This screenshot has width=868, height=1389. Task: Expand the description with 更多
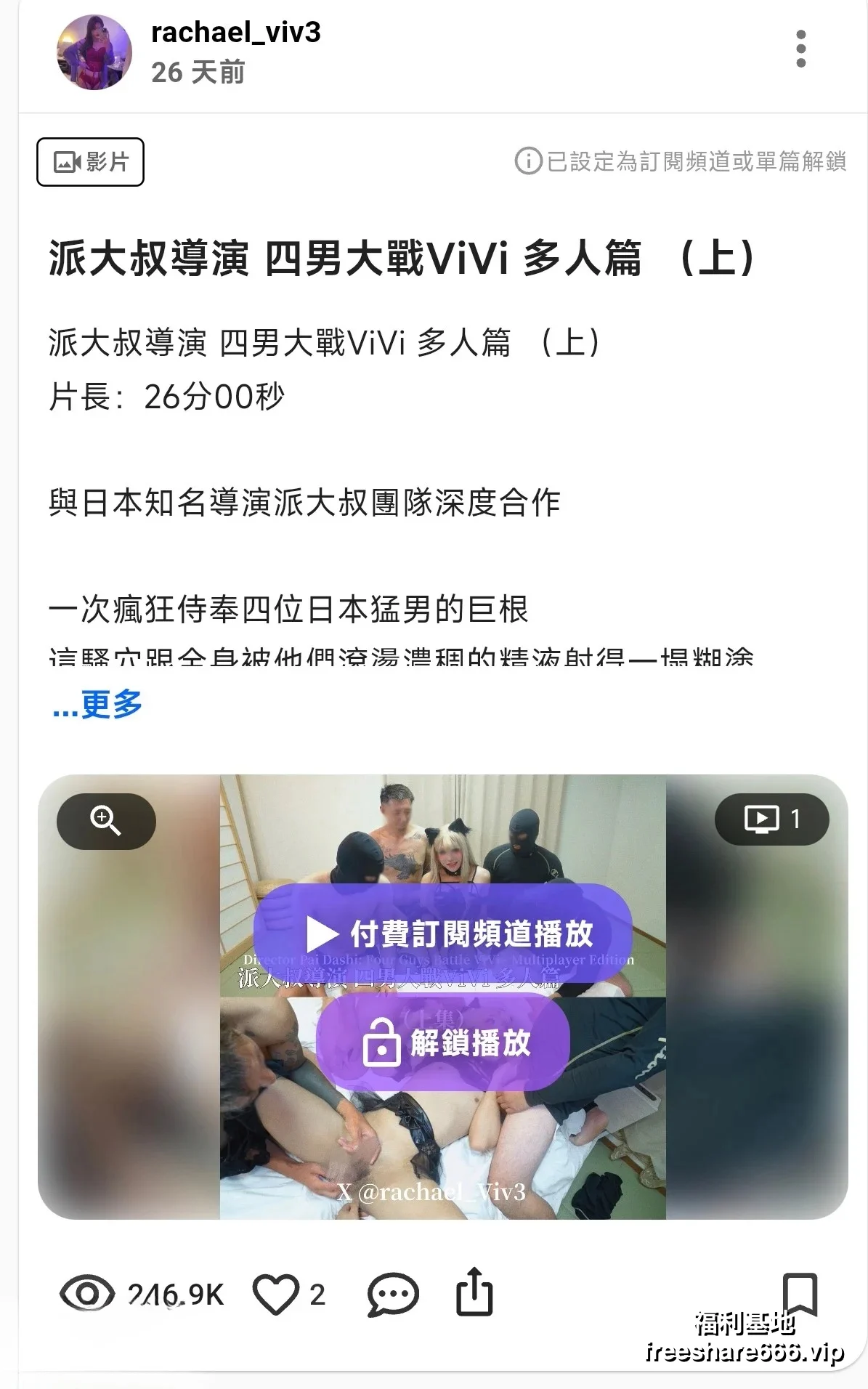click(98, 704)
